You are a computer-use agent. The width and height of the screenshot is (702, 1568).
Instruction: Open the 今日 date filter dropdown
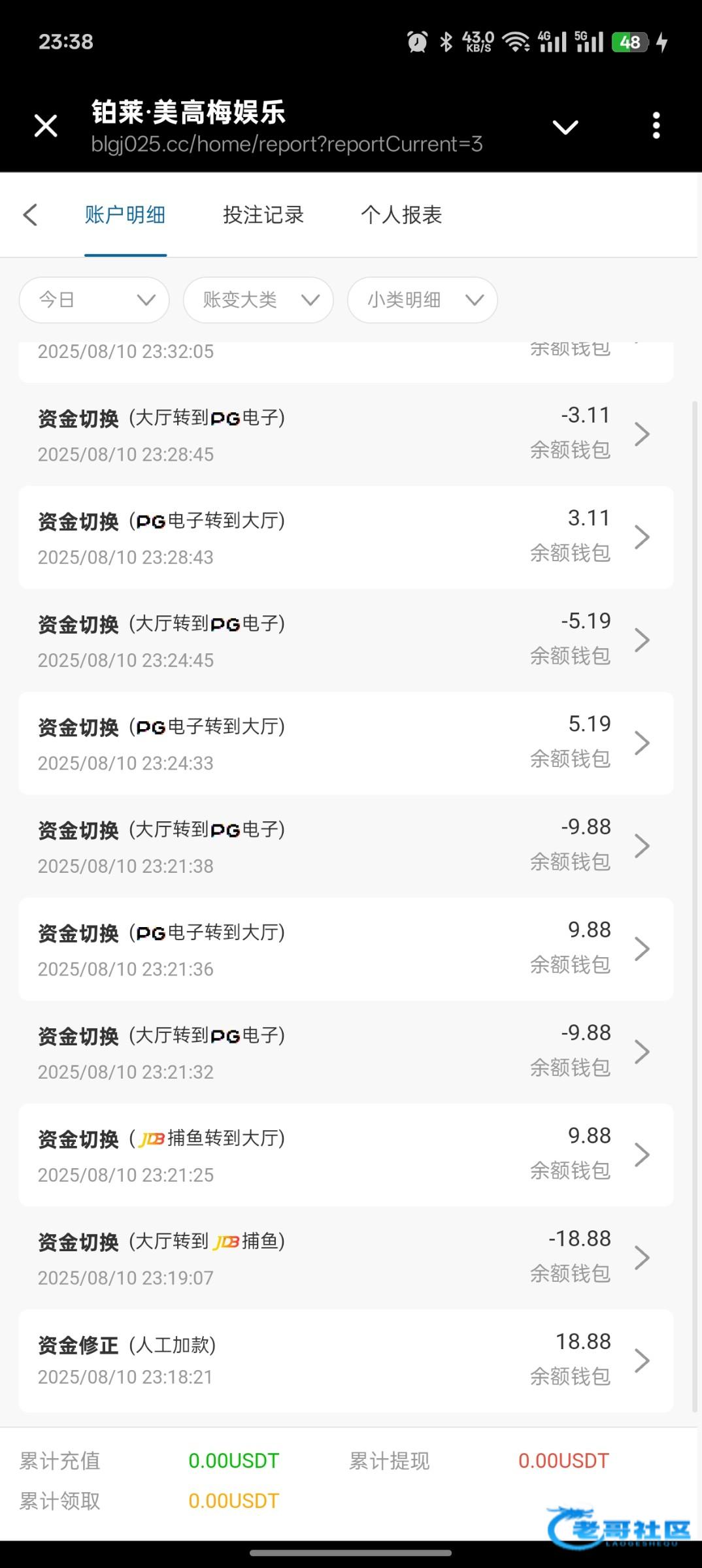pos(94,300)
